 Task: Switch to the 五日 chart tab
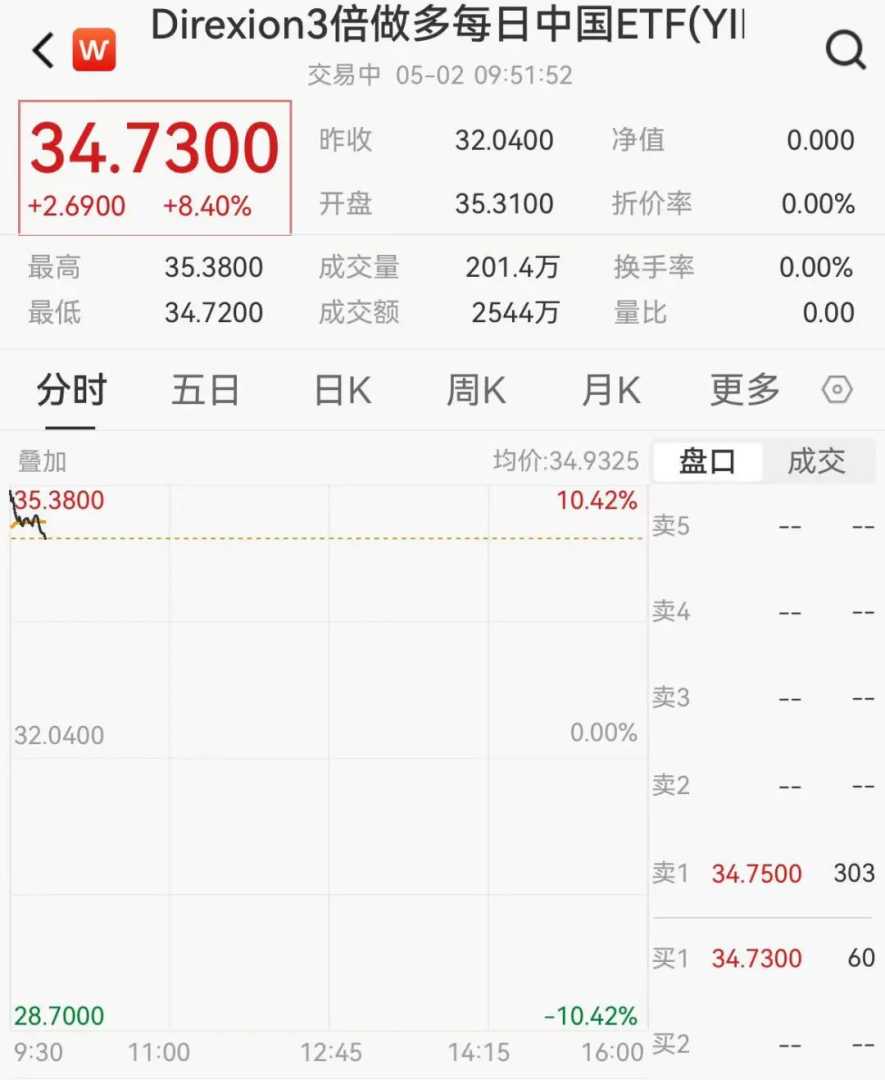click(205, 390)
